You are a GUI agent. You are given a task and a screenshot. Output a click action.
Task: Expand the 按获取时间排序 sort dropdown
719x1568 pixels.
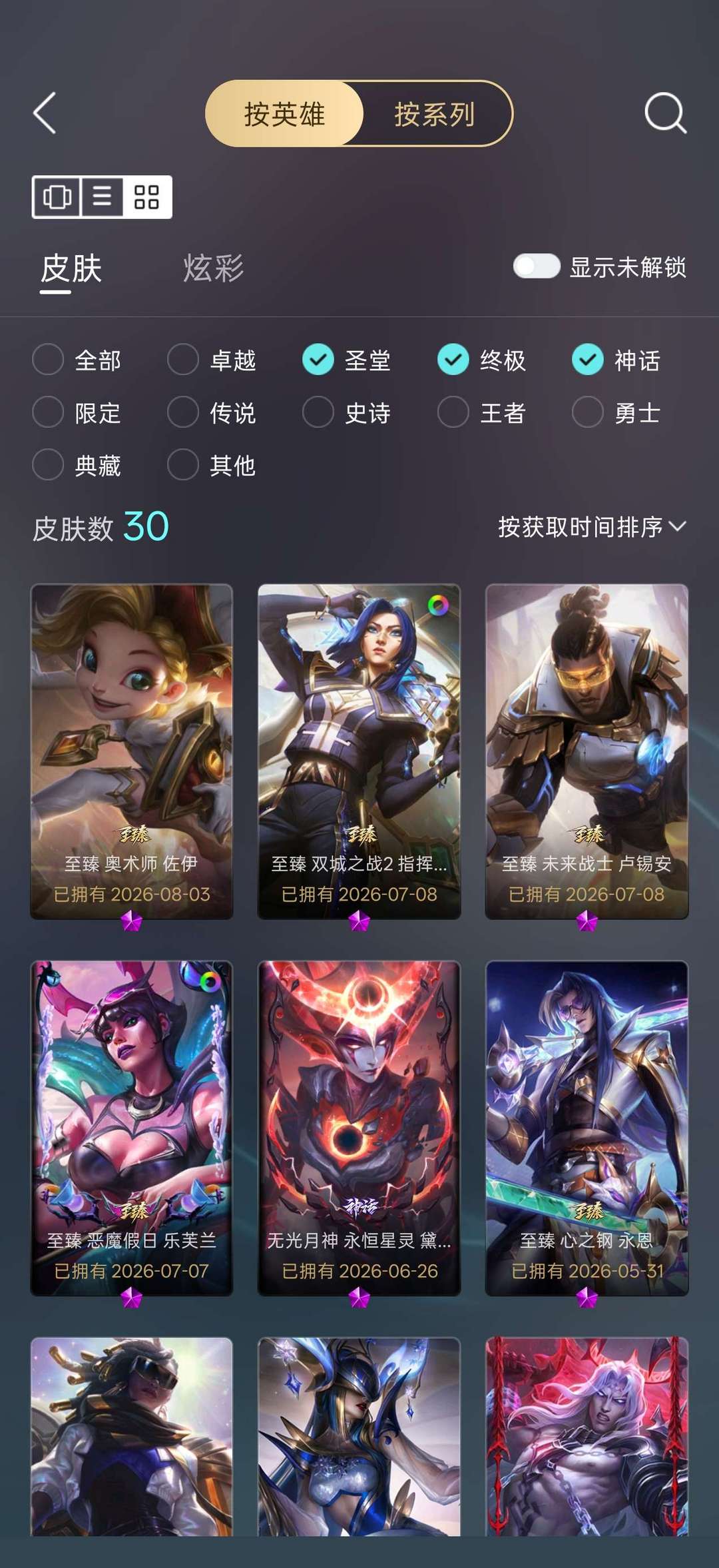click(593, 527)
